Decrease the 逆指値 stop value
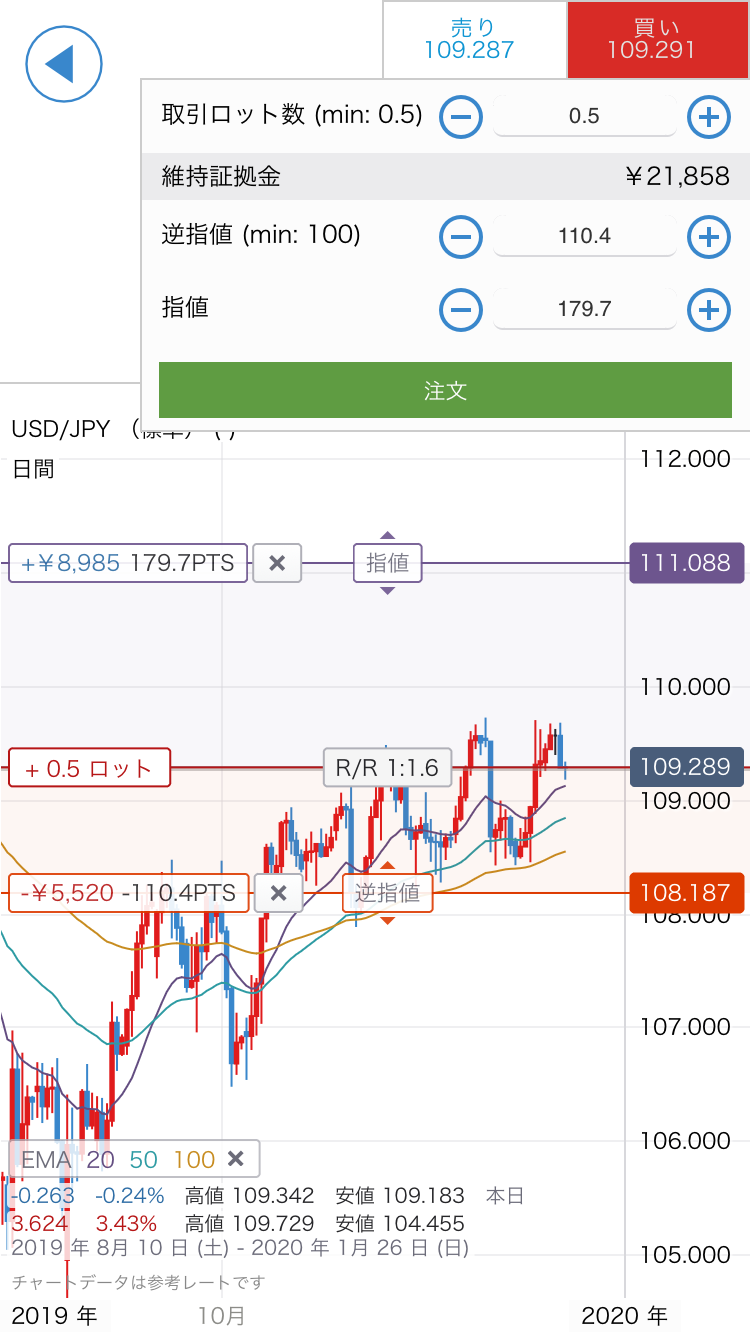 point(461,237)
